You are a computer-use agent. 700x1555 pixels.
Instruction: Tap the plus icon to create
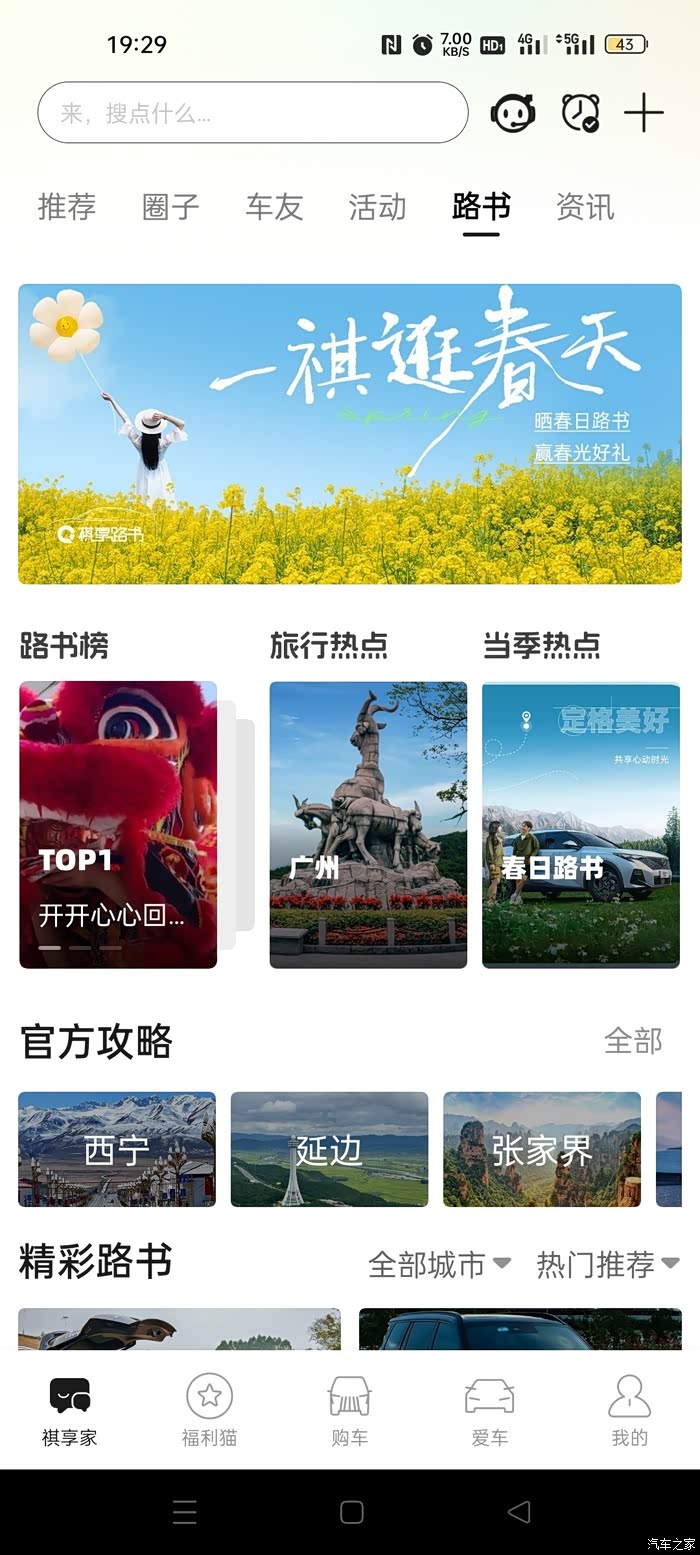[x=644, y=113]
